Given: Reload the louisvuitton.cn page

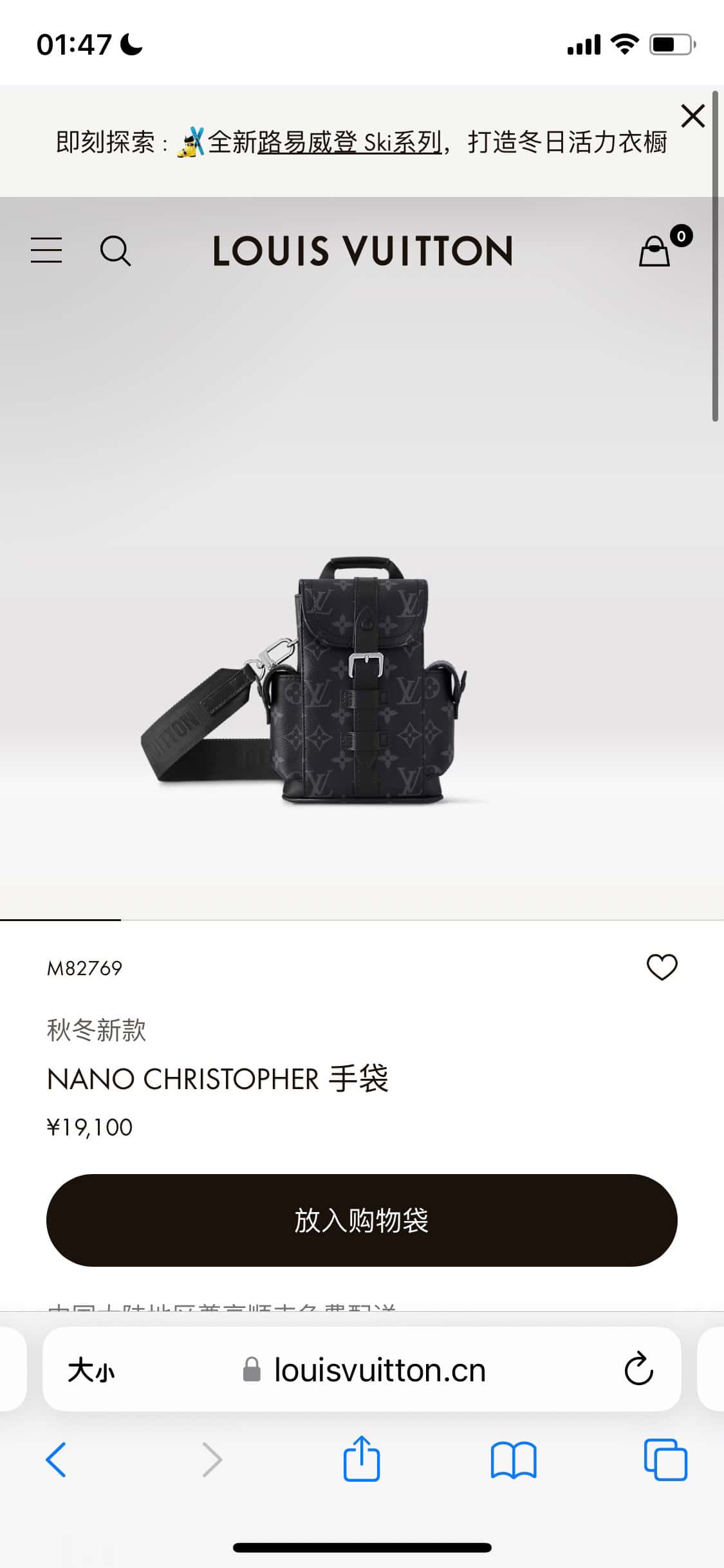Looking at the screenshot, I should [638, 1370].
